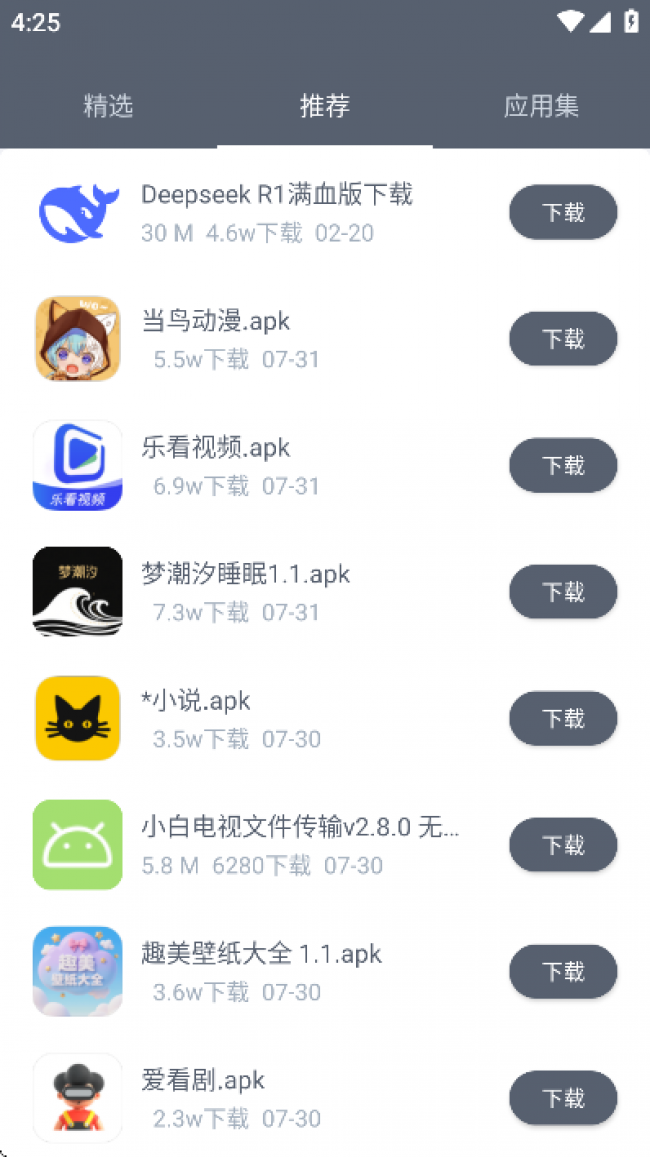The image size is (650, 1157).
Task: Hit 下载 next to 趣美壁纸大全 1.1.apk
Action: [563, 971]
